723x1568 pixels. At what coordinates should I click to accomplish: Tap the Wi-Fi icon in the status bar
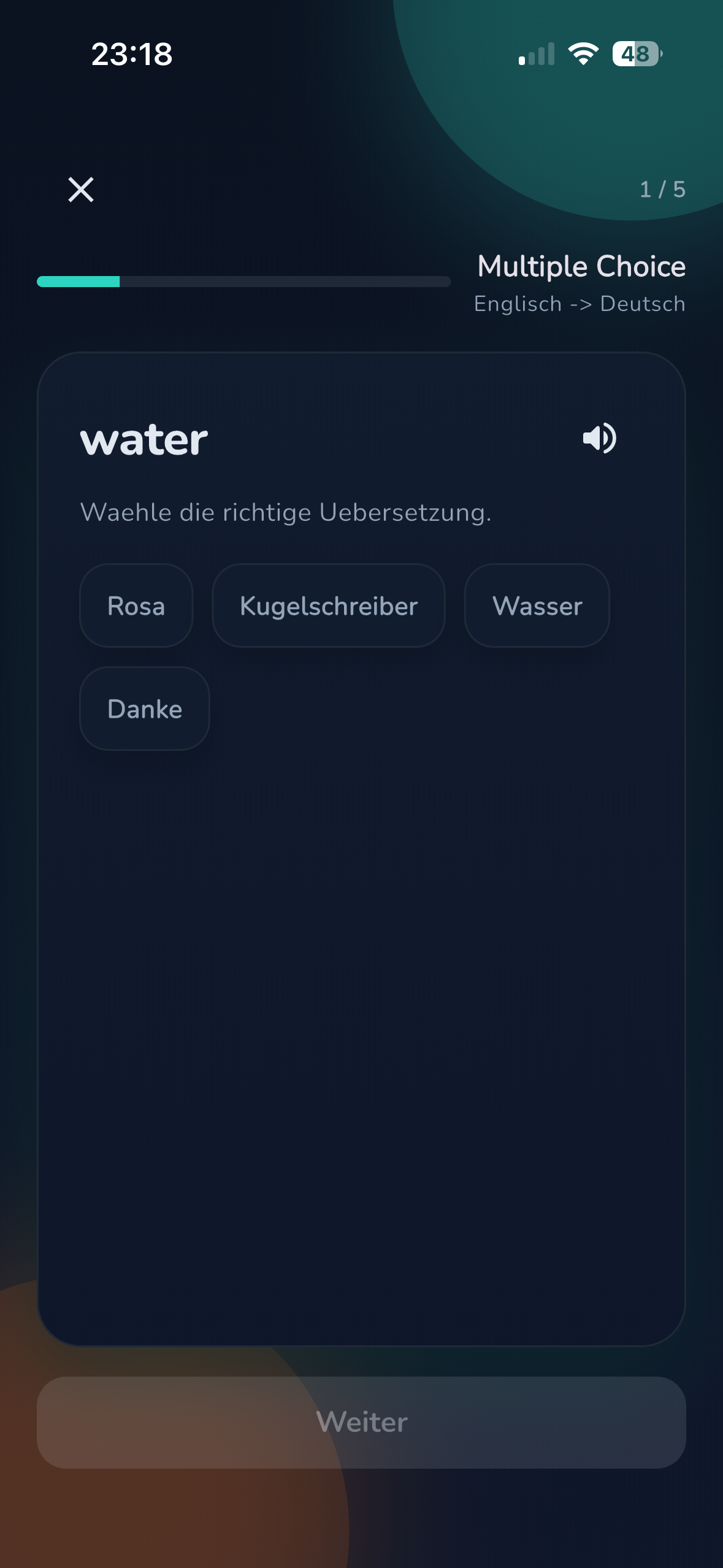tap(582, 55)
